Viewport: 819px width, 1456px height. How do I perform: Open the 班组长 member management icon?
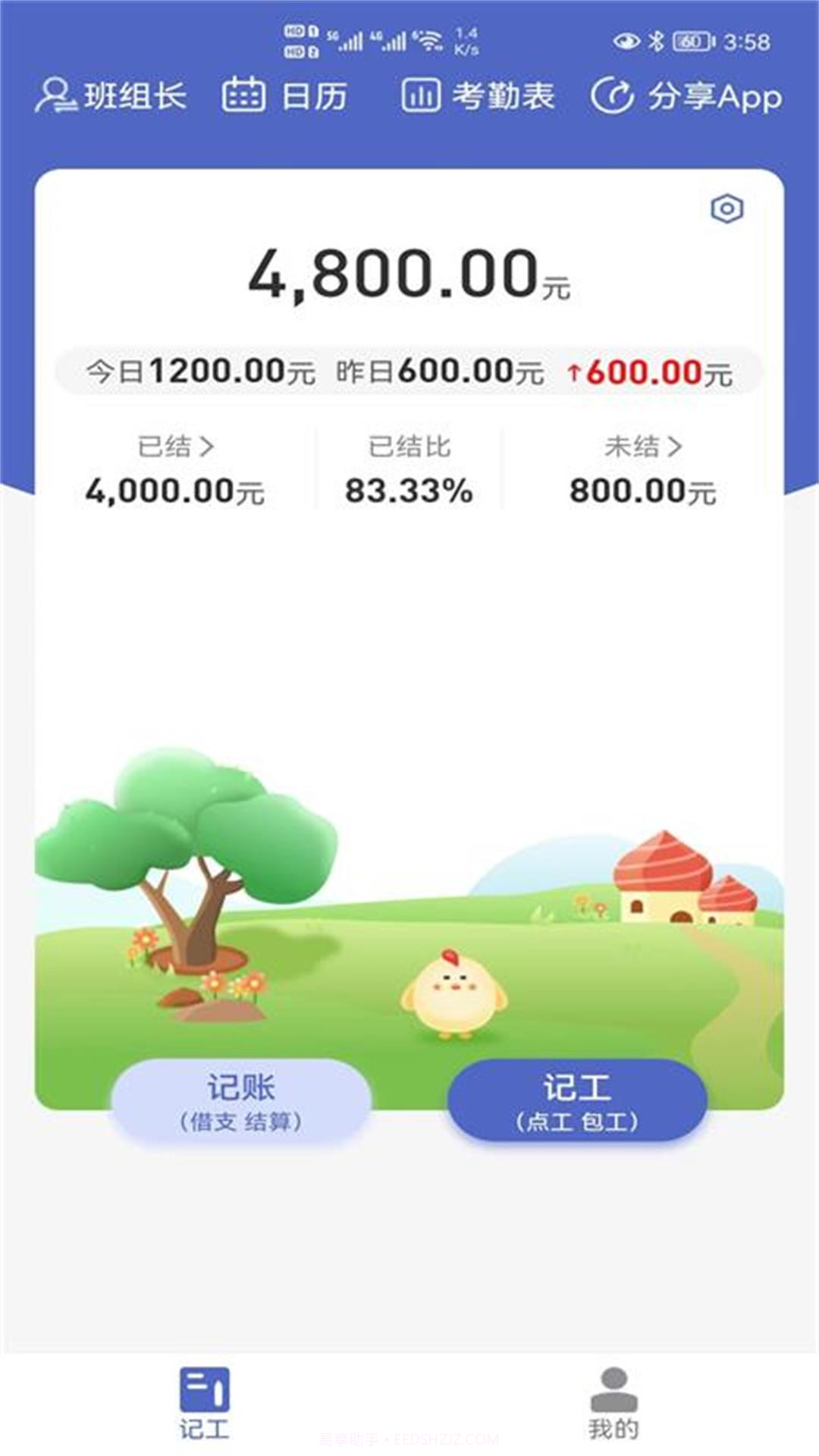coord(57,96)
